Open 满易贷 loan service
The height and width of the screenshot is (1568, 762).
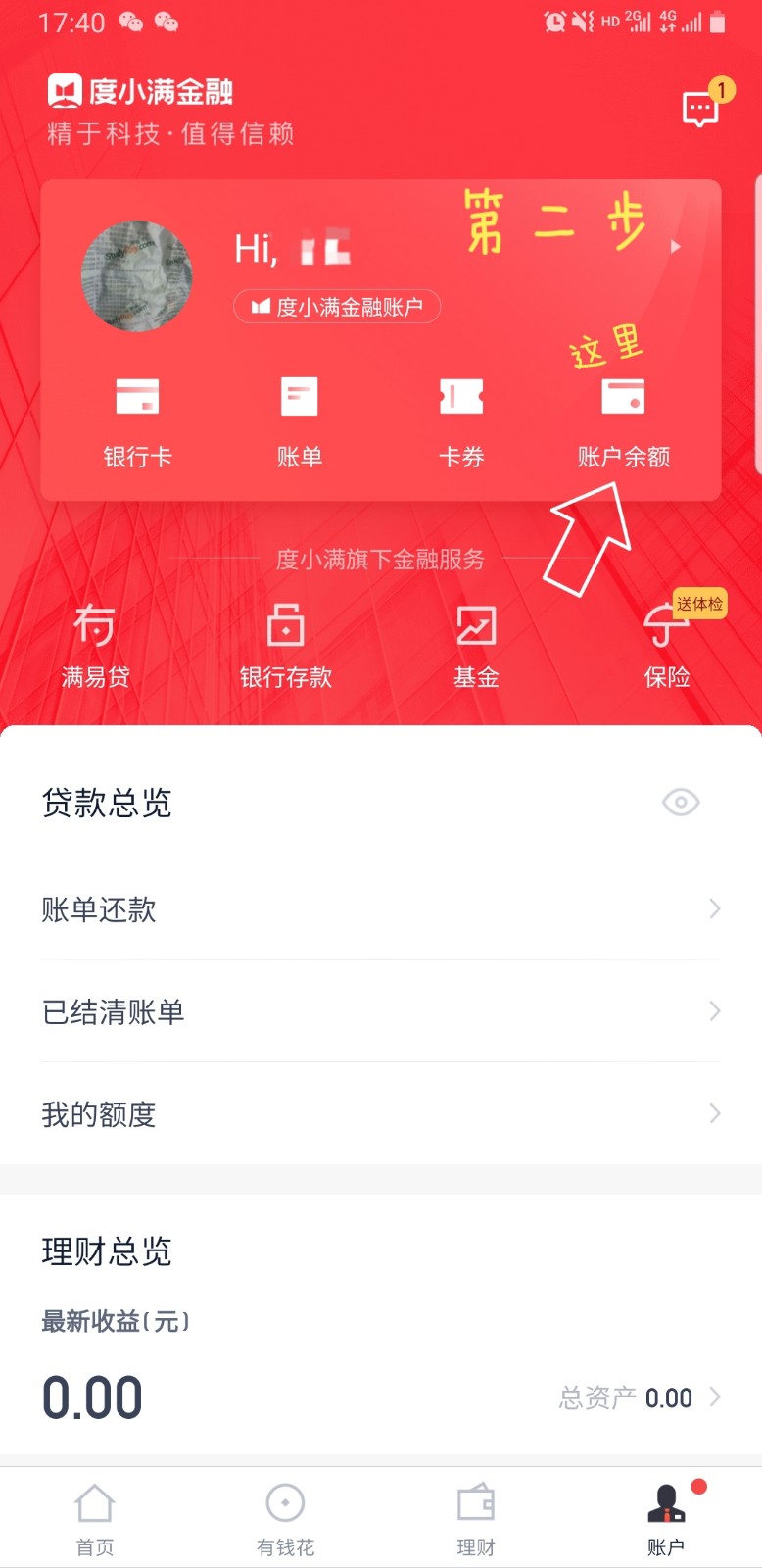[x=95, y=645]
